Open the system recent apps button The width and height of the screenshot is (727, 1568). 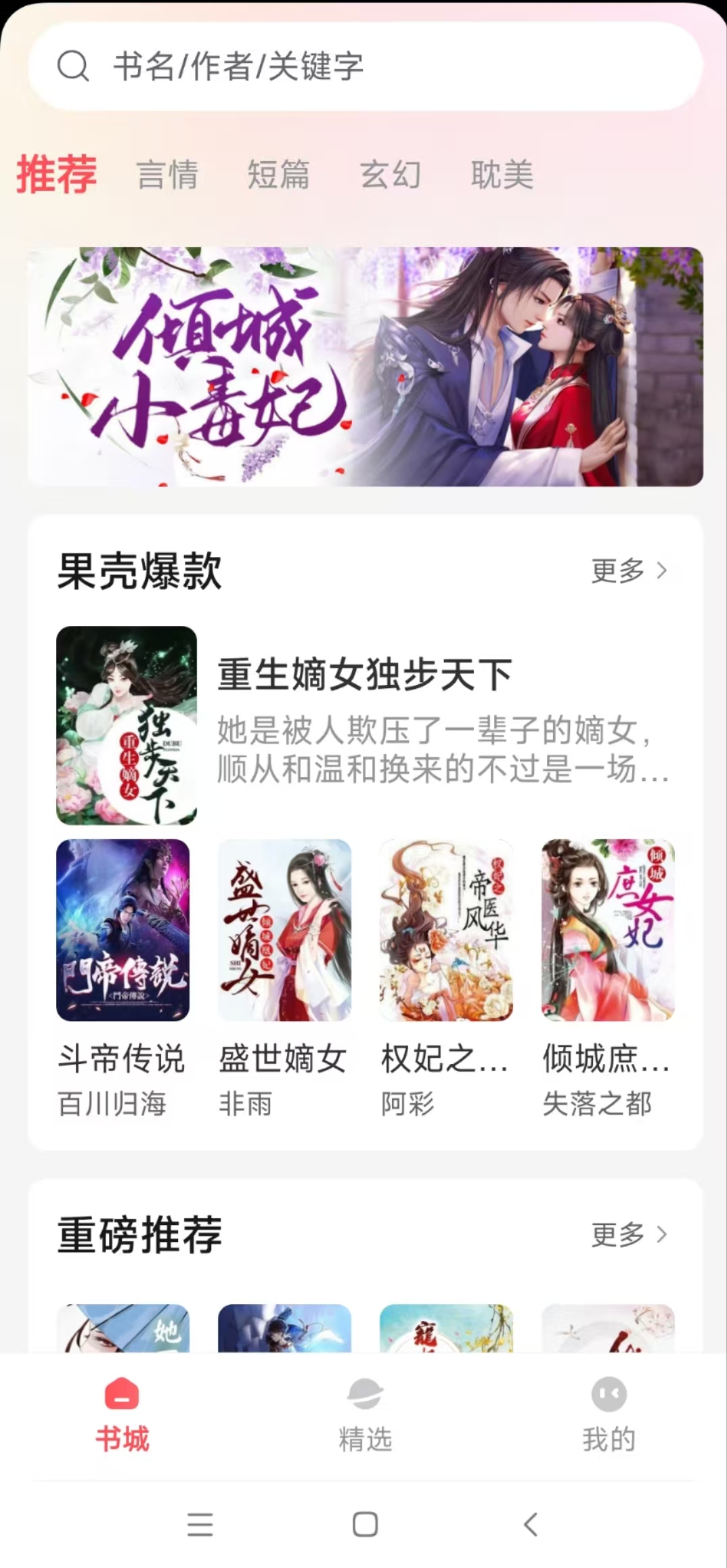coord(200,1525)
